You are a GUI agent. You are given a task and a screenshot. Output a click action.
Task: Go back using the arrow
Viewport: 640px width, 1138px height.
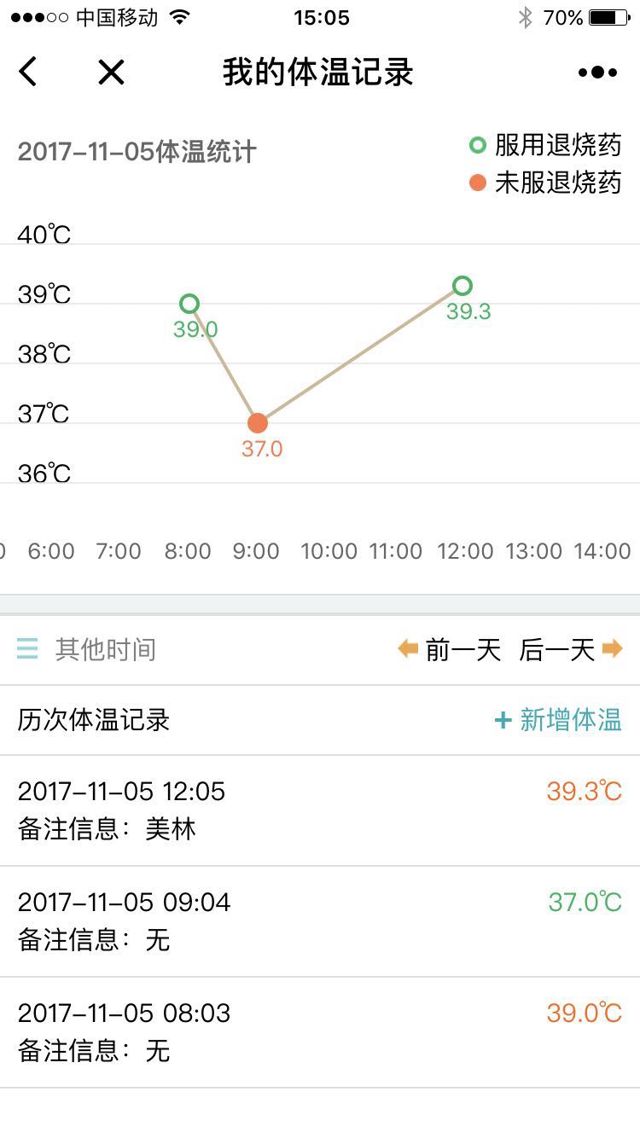(28, 72)
